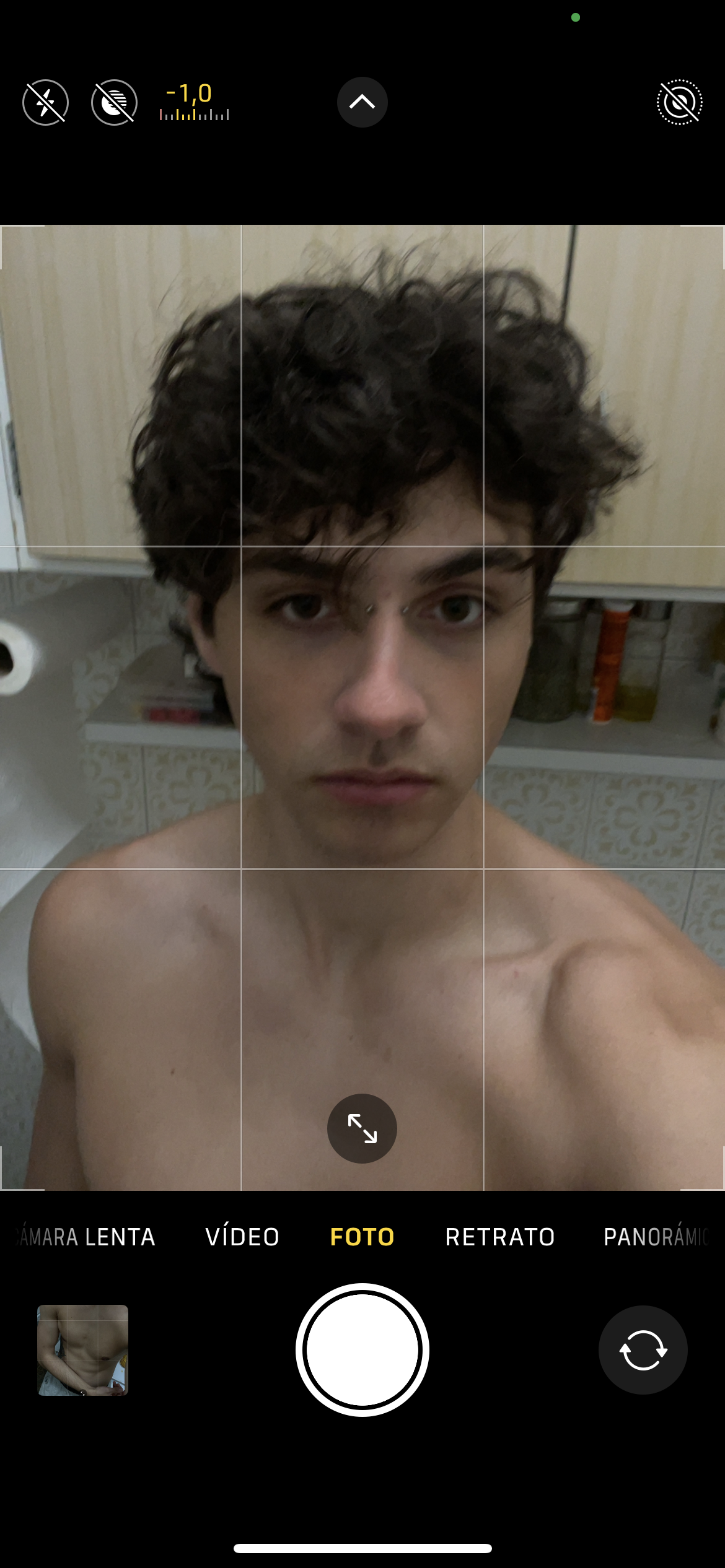Open the last photo thumbnail
This screenshot has width=725, height=1568.
point(83,1350)
